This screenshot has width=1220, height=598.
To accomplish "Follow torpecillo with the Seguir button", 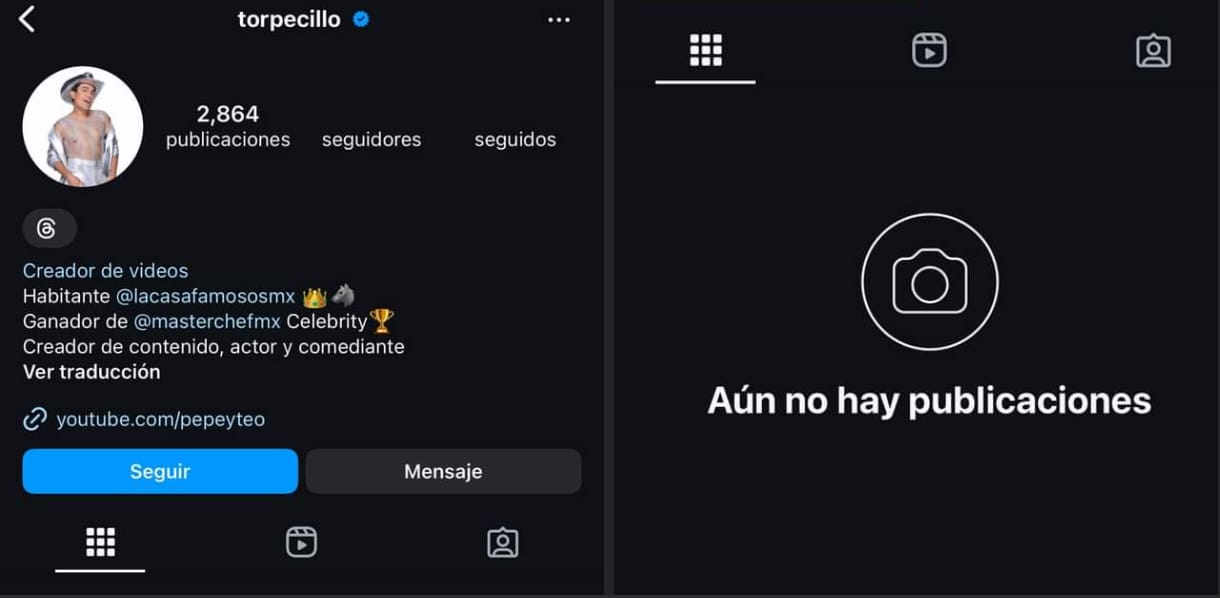I will 160,471.
